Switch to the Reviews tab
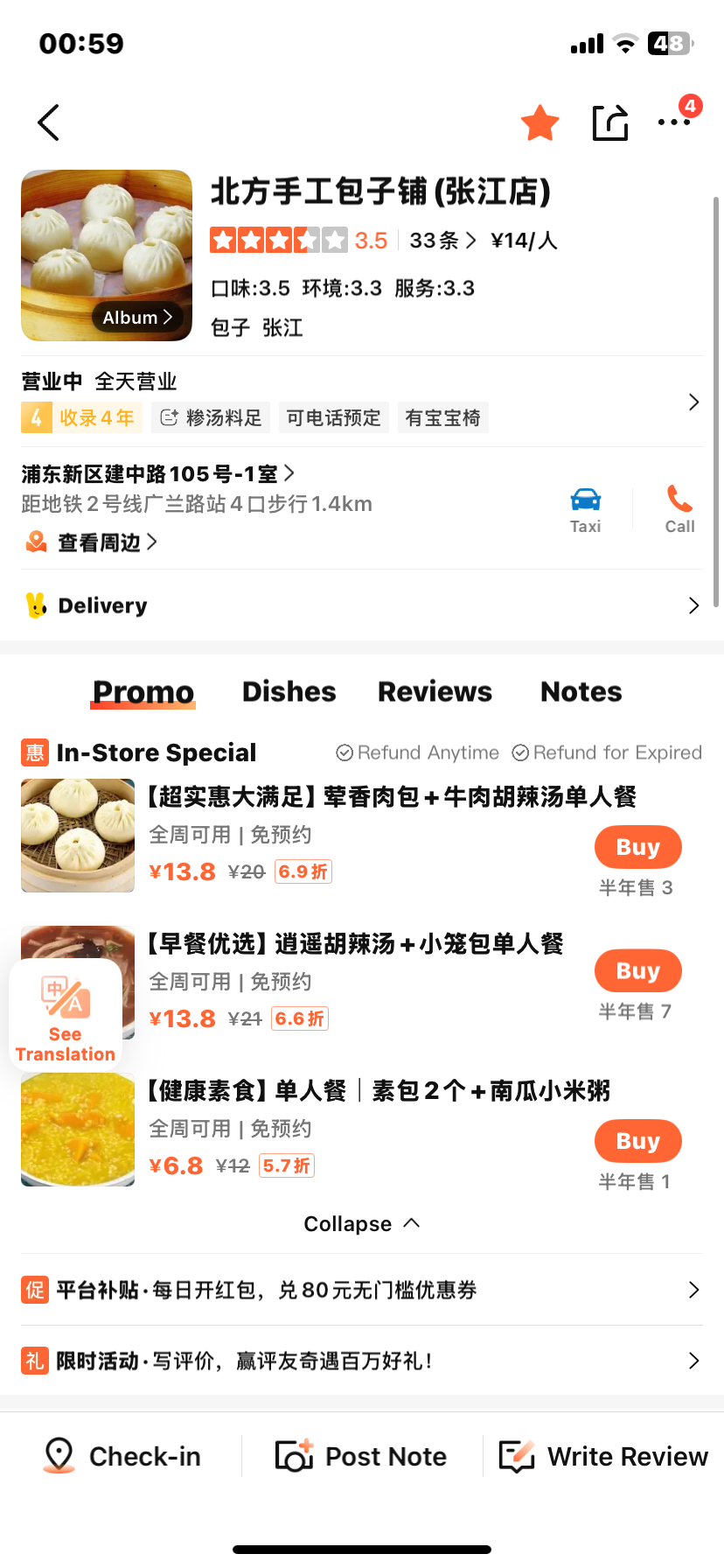724x1568 pixels. pyautogui.click(x=435, y=692)
